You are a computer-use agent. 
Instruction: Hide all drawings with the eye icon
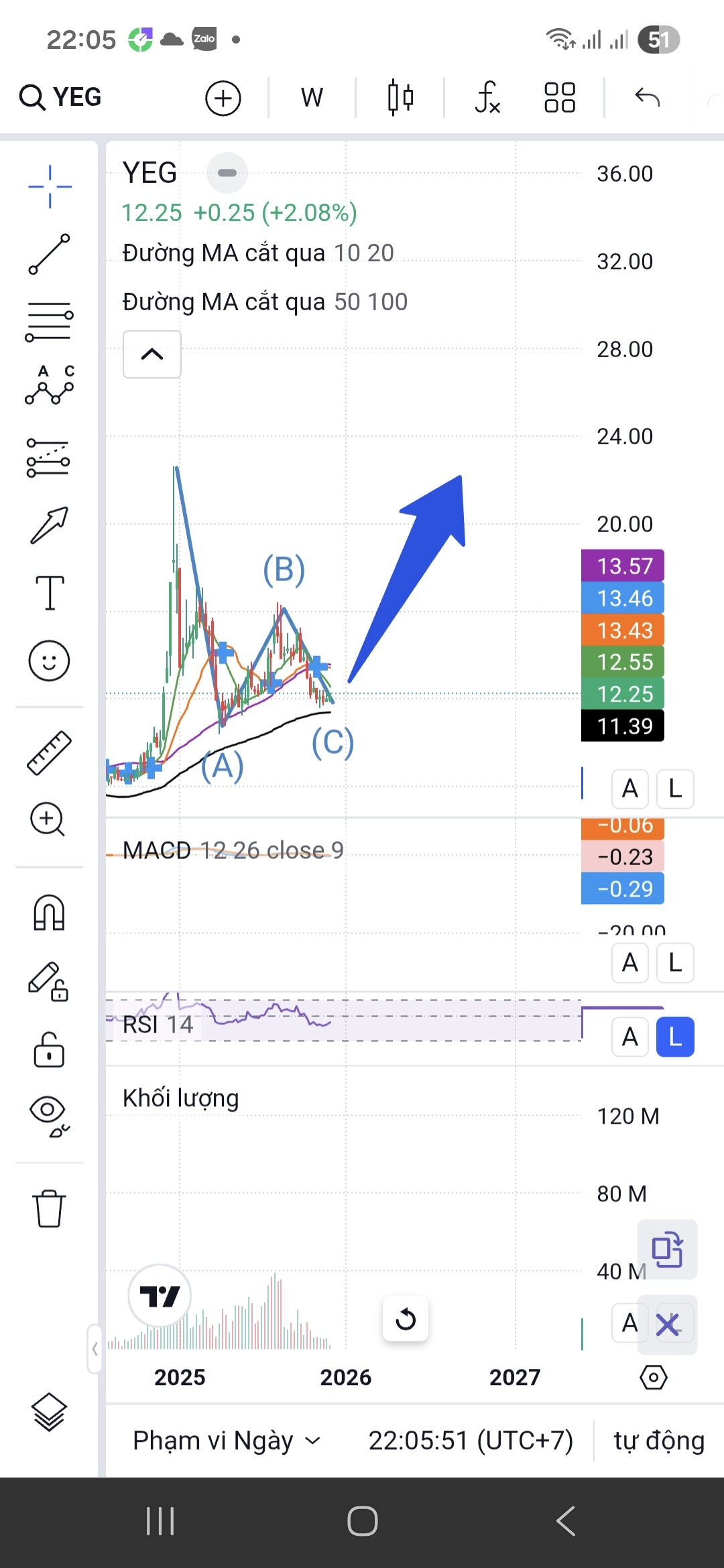pyautogui.click(x=49, y=1115)
